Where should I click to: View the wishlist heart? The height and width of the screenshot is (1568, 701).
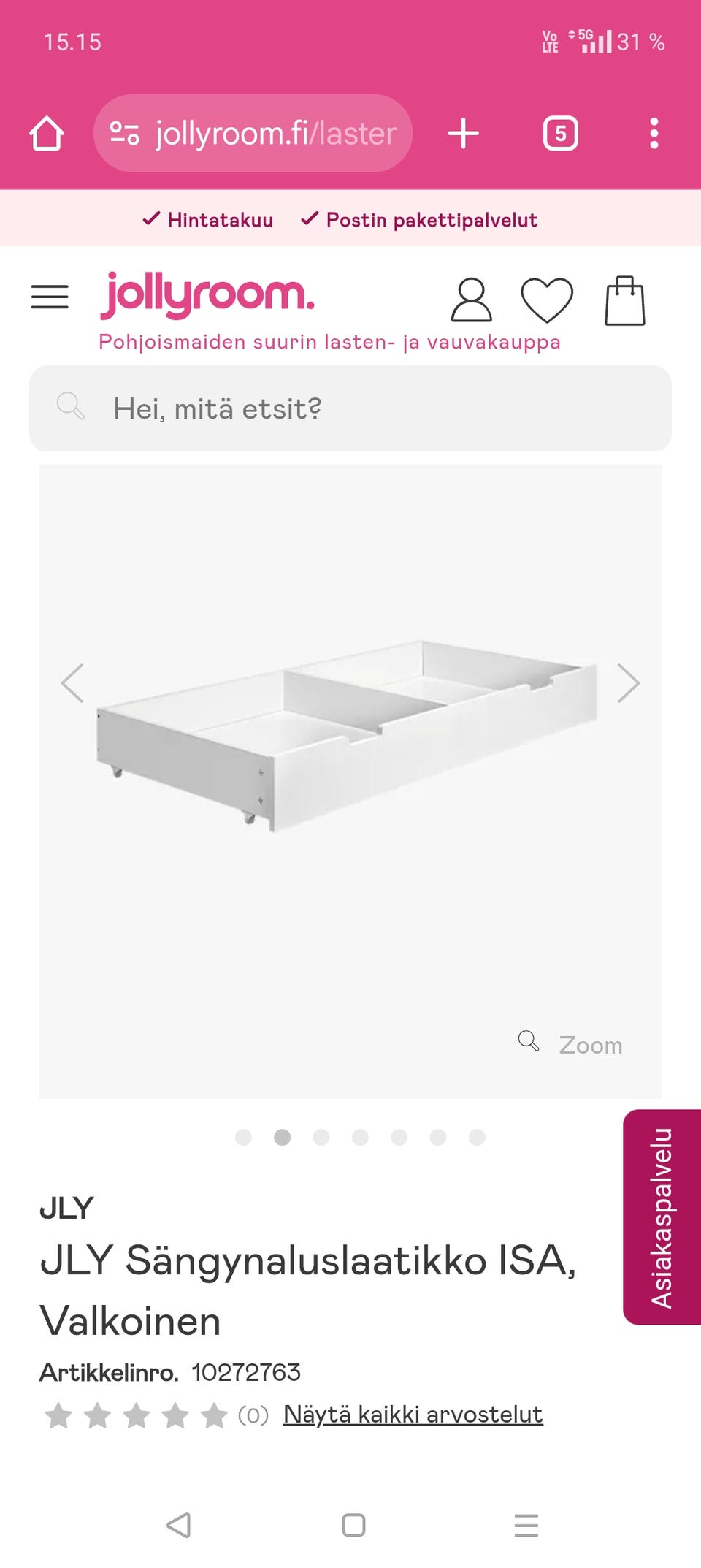click(x=547, y=300)
